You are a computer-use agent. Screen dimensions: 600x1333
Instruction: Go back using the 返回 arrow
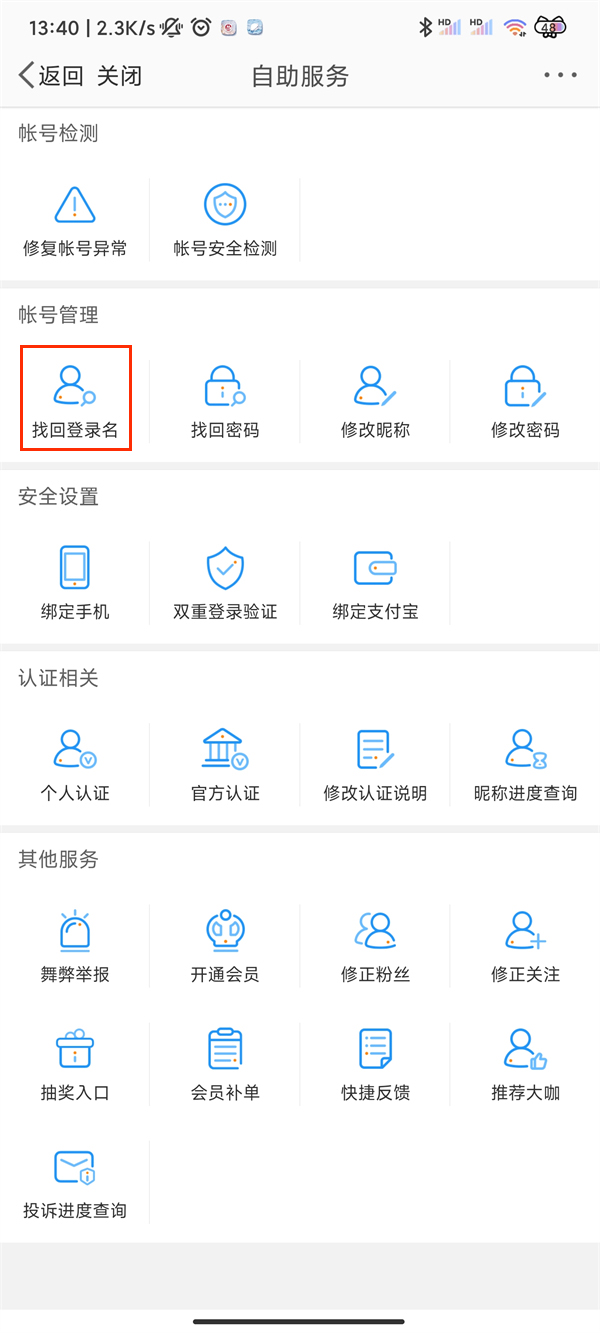click(x=50, y=77)
